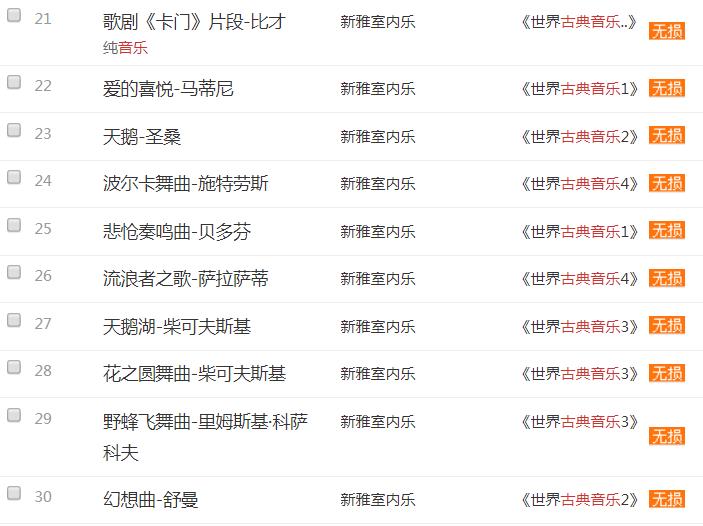Open album 《世界古典音乐3》 for song 29

pos(579,422)
